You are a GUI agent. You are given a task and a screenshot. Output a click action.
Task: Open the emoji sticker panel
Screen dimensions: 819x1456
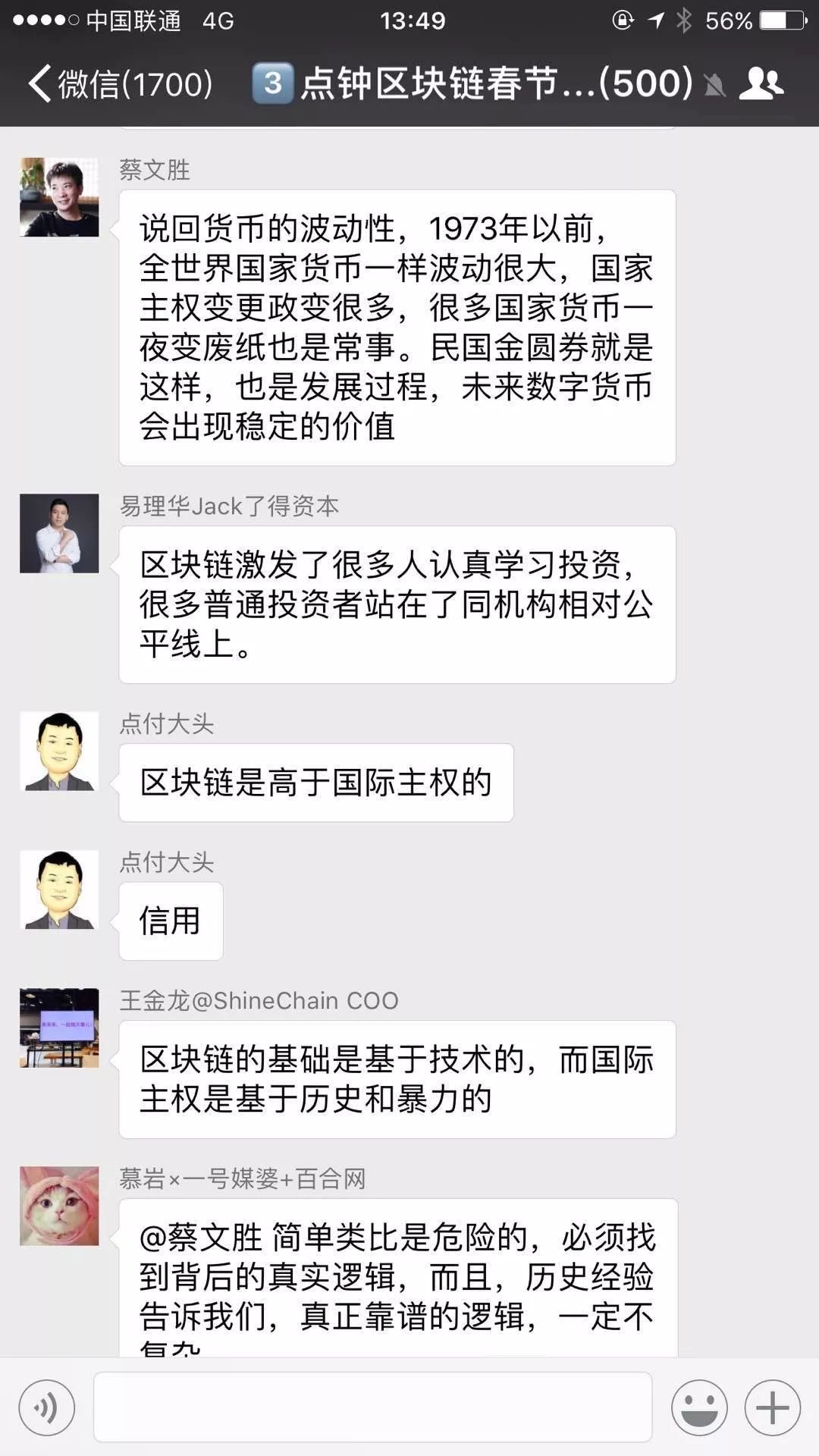coord(698,1408)
